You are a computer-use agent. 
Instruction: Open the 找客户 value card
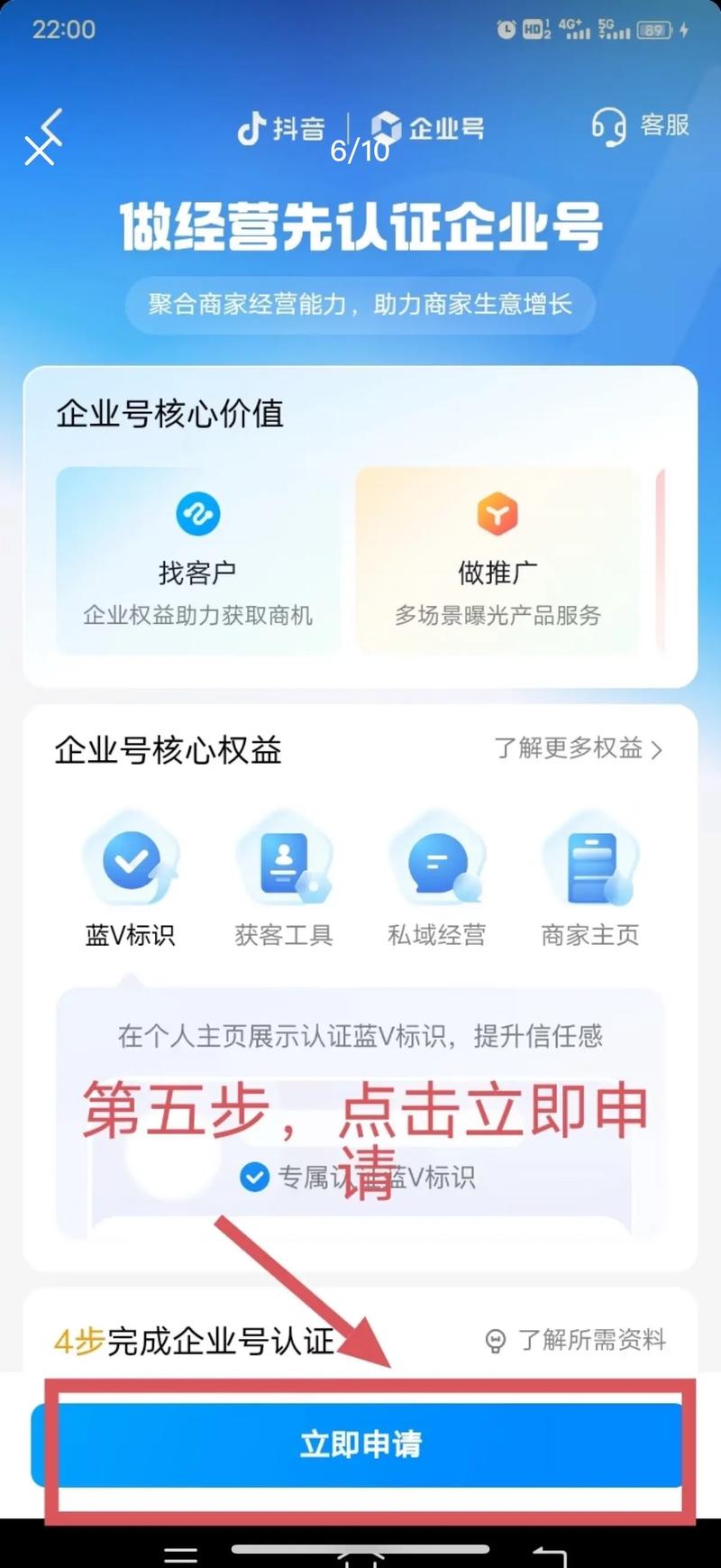coord(197,559)
